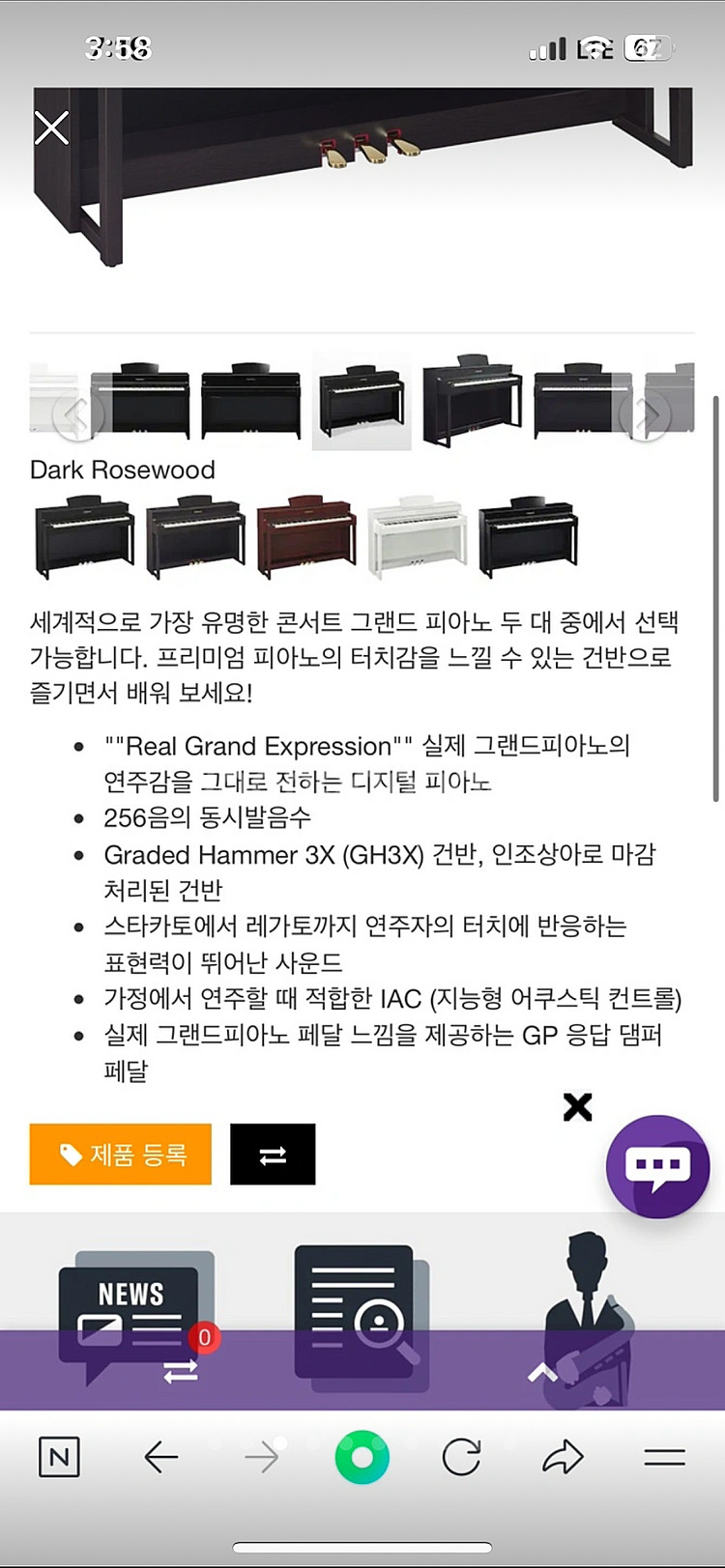Open the browser hamburger menu
725x1568 pixels.
[x=664, y=1456]
